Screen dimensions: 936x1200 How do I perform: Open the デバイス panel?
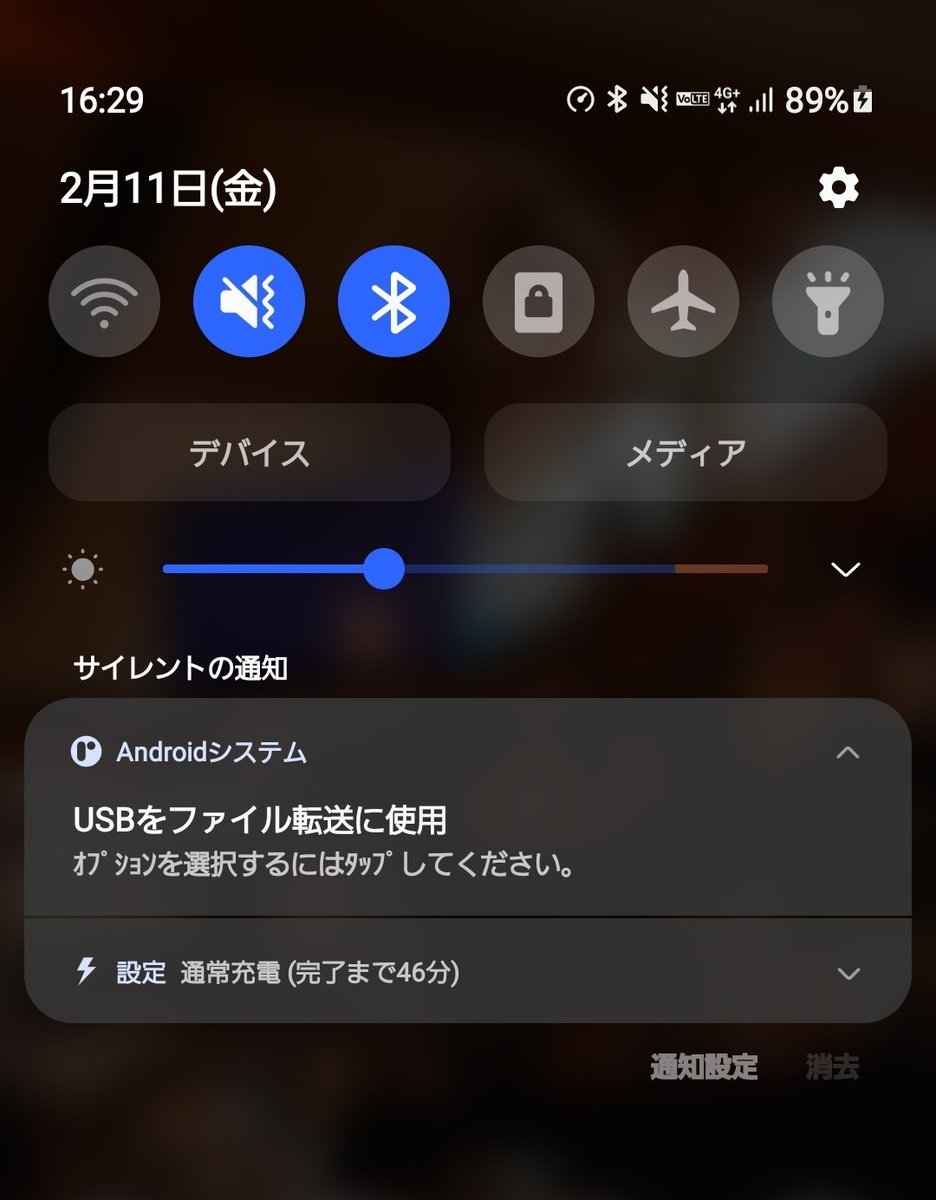pos(249,452)
